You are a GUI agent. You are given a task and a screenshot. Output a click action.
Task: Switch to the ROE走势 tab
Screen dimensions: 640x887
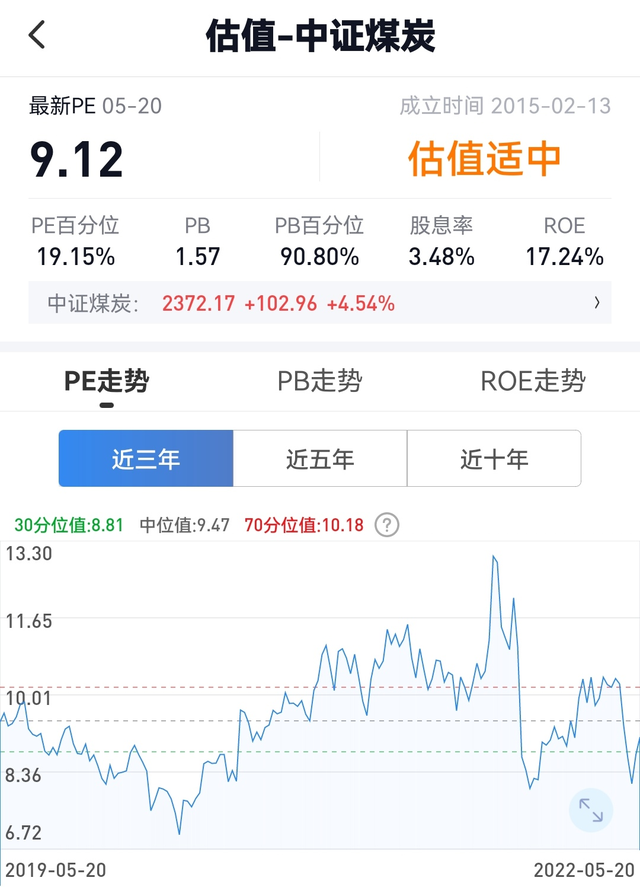533,381
